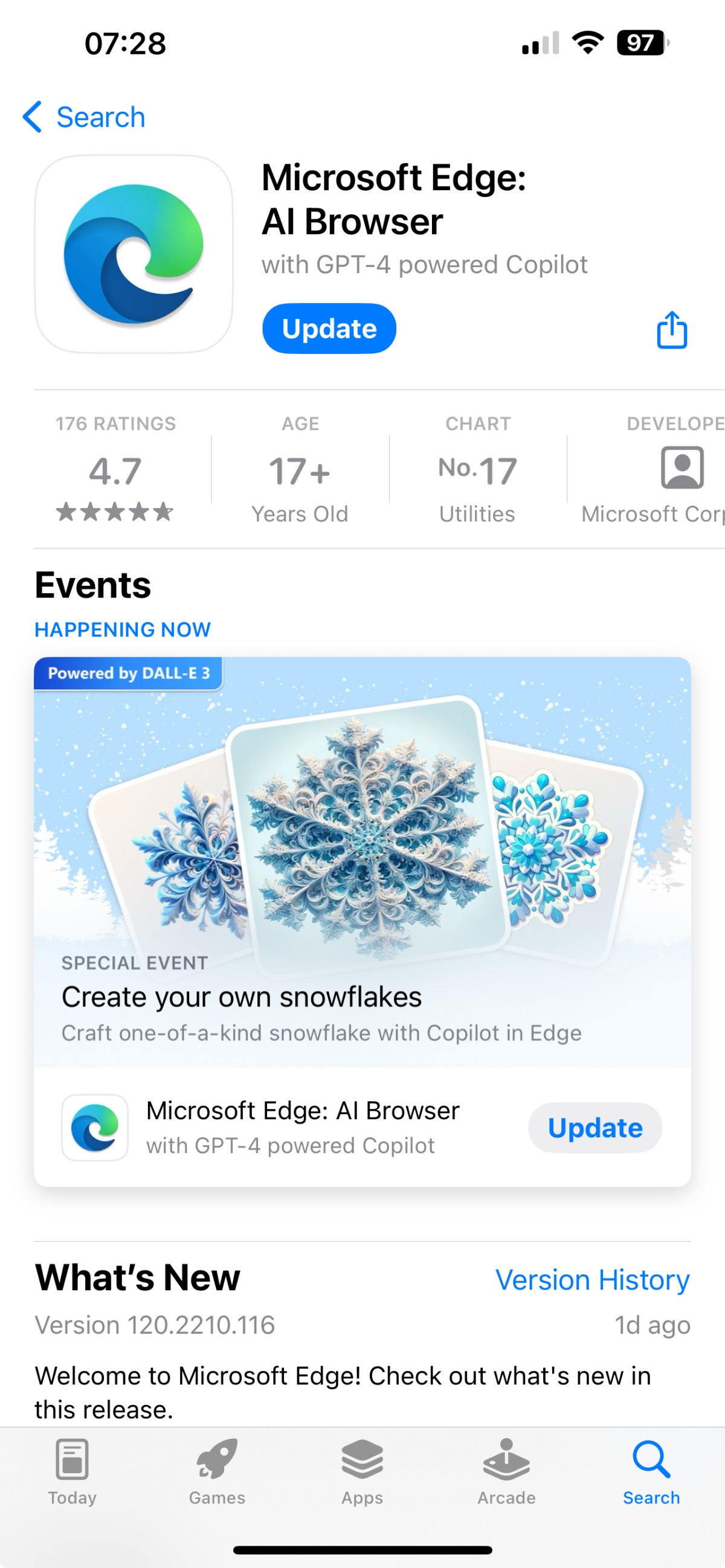Screen dimensions: 725x1568
Task: Switch to the Apps tab
Action: (x=362, y=1470)
